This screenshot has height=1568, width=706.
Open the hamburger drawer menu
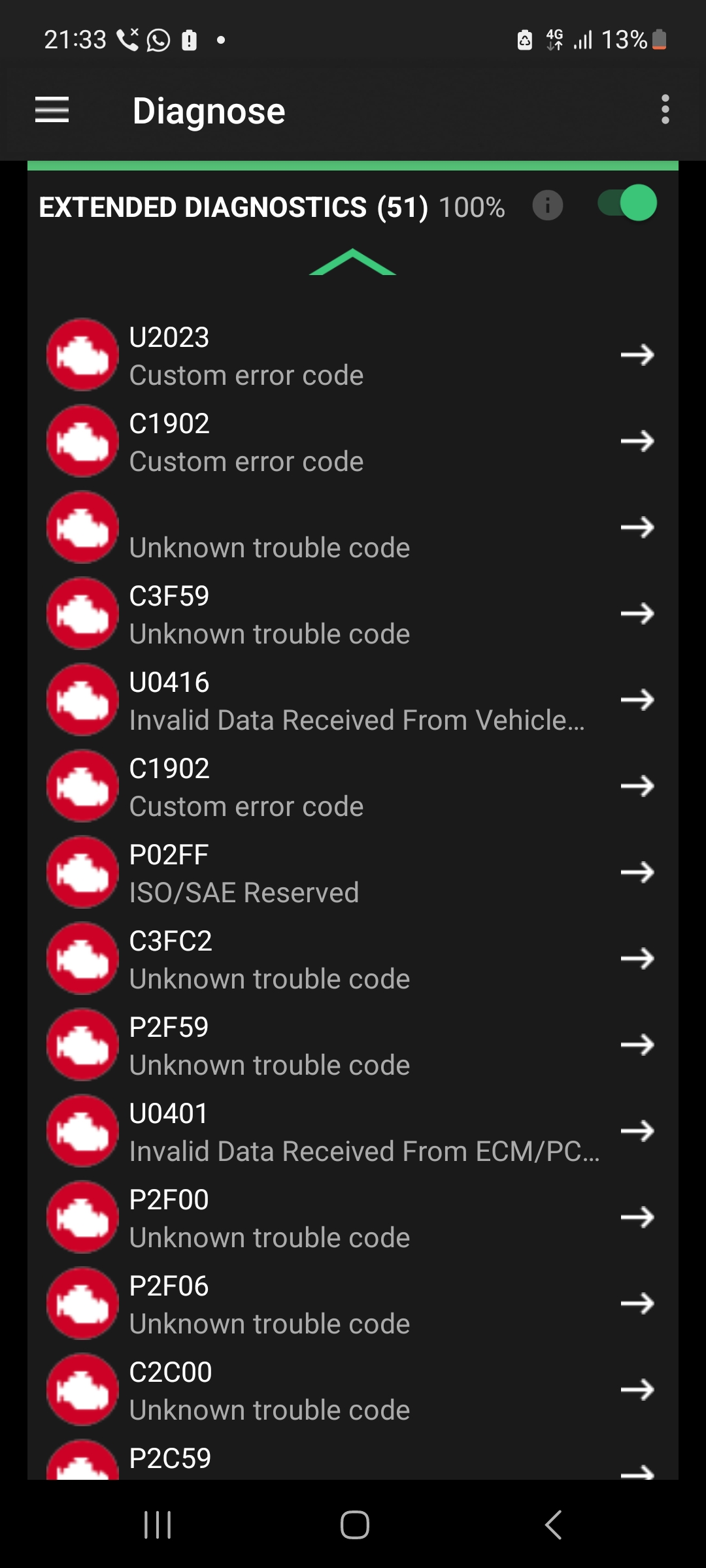pos(52,110)
